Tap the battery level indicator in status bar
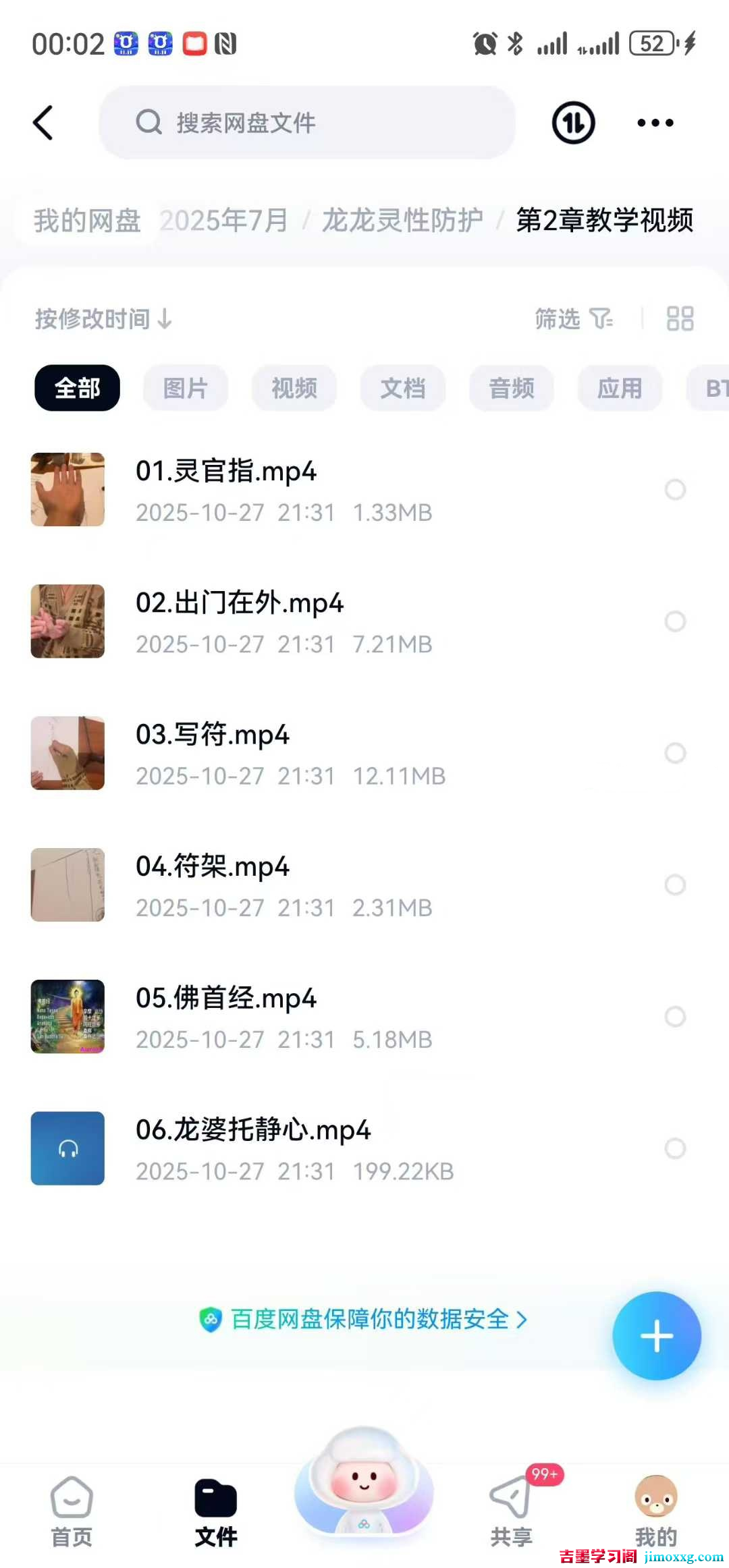This screenshot has width=729, height=1568. pos(651,43)
